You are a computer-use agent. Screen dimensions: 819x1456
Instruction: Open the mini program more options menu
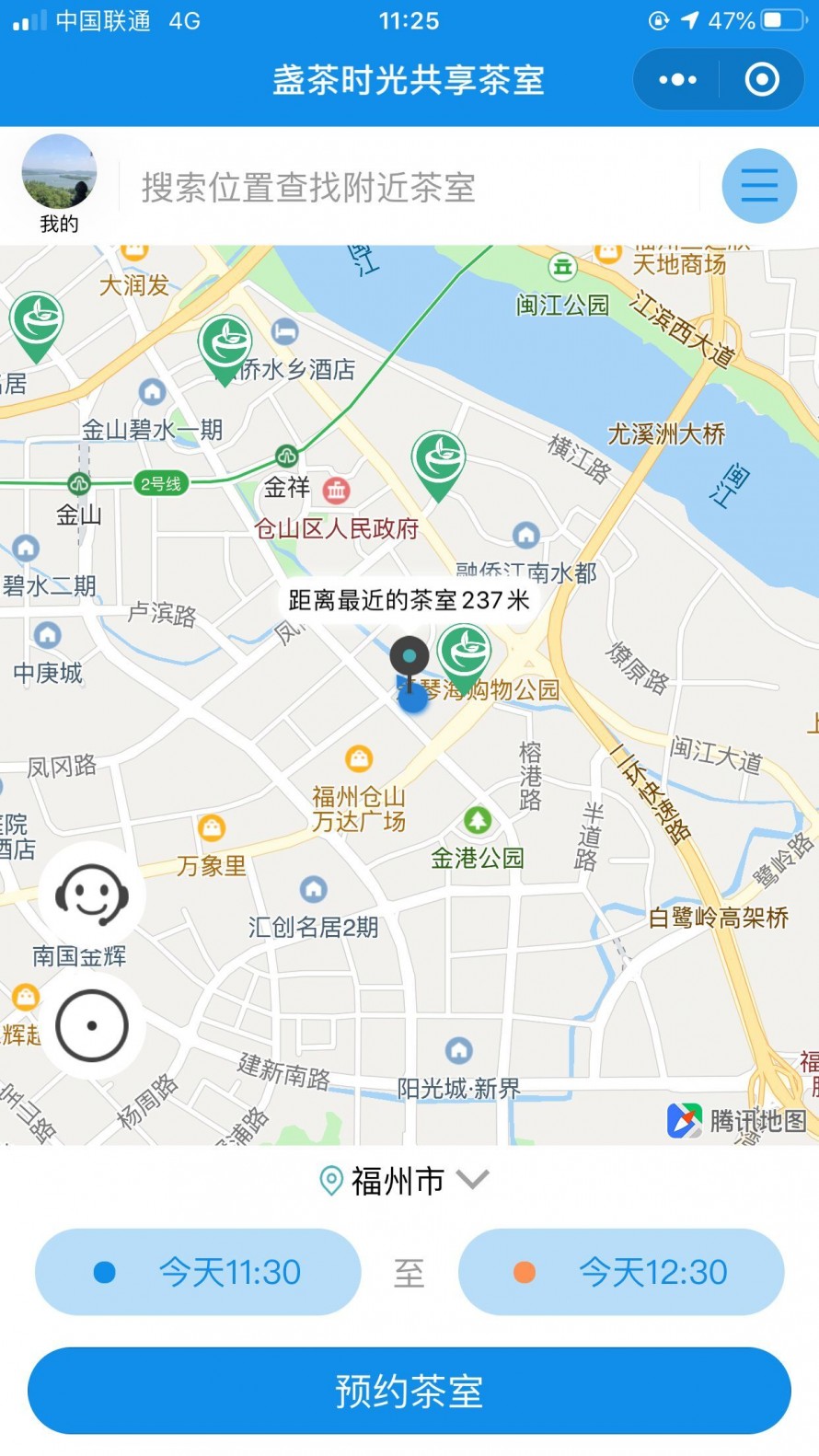677,80
